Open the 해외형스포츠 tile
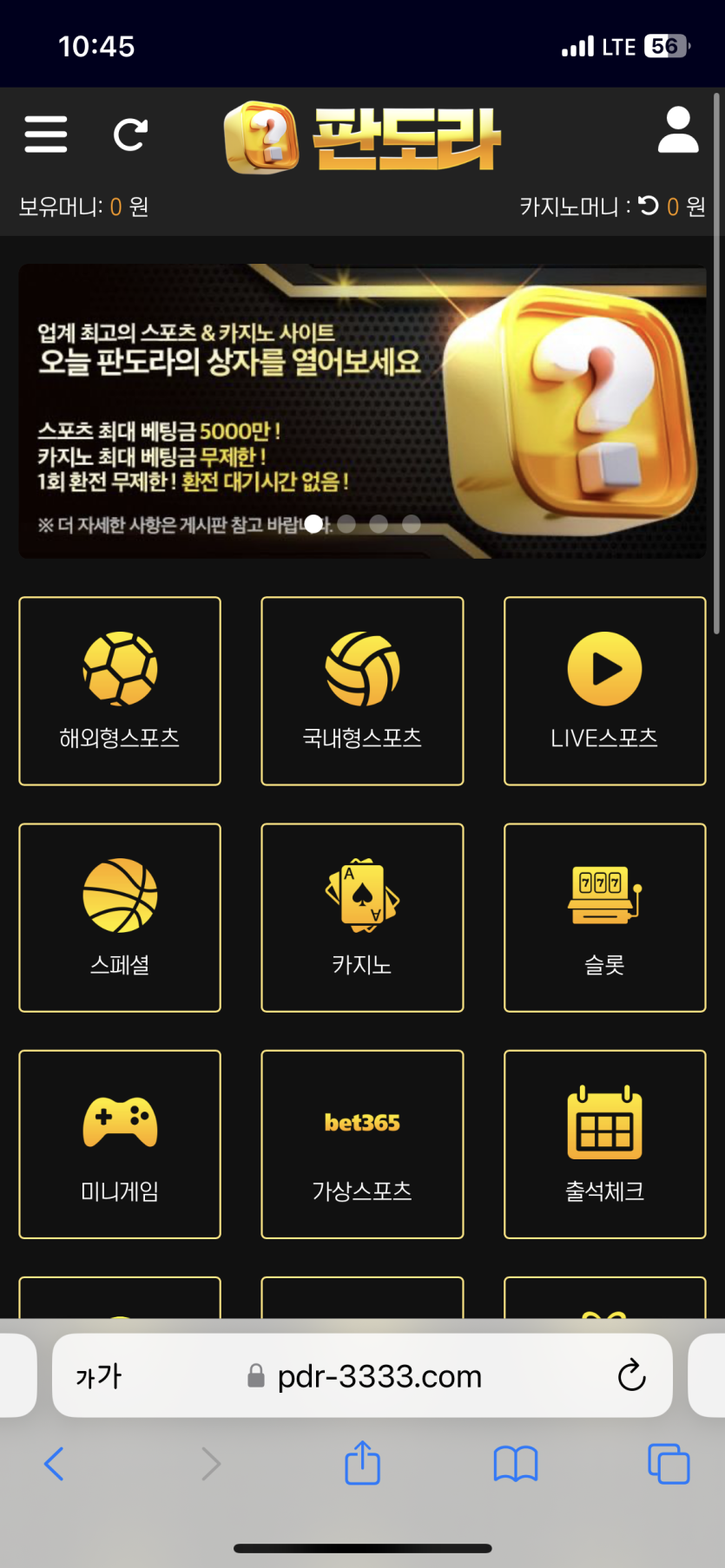 pyautogui.click(x=120, y=691)
